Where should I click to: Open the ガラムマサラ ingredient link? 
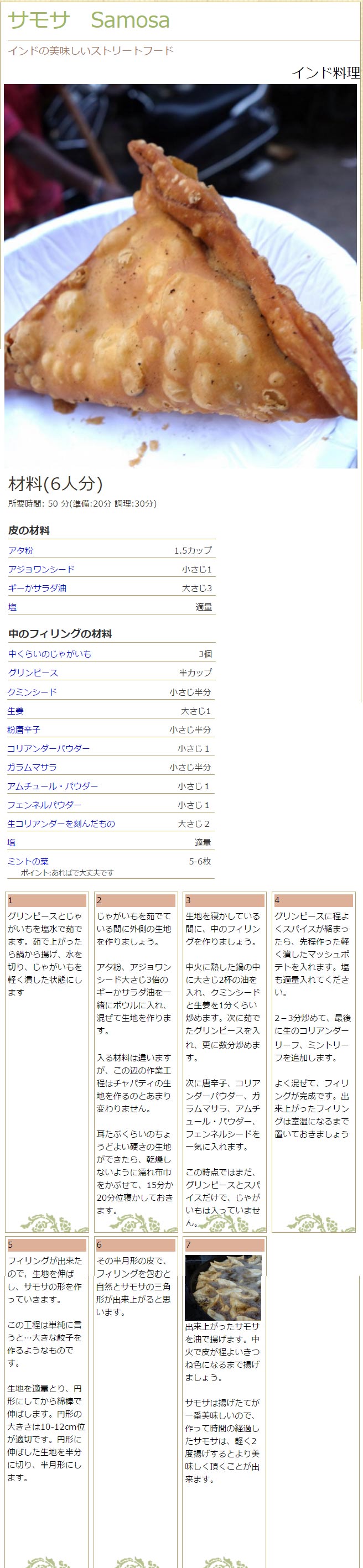[32, 768]
